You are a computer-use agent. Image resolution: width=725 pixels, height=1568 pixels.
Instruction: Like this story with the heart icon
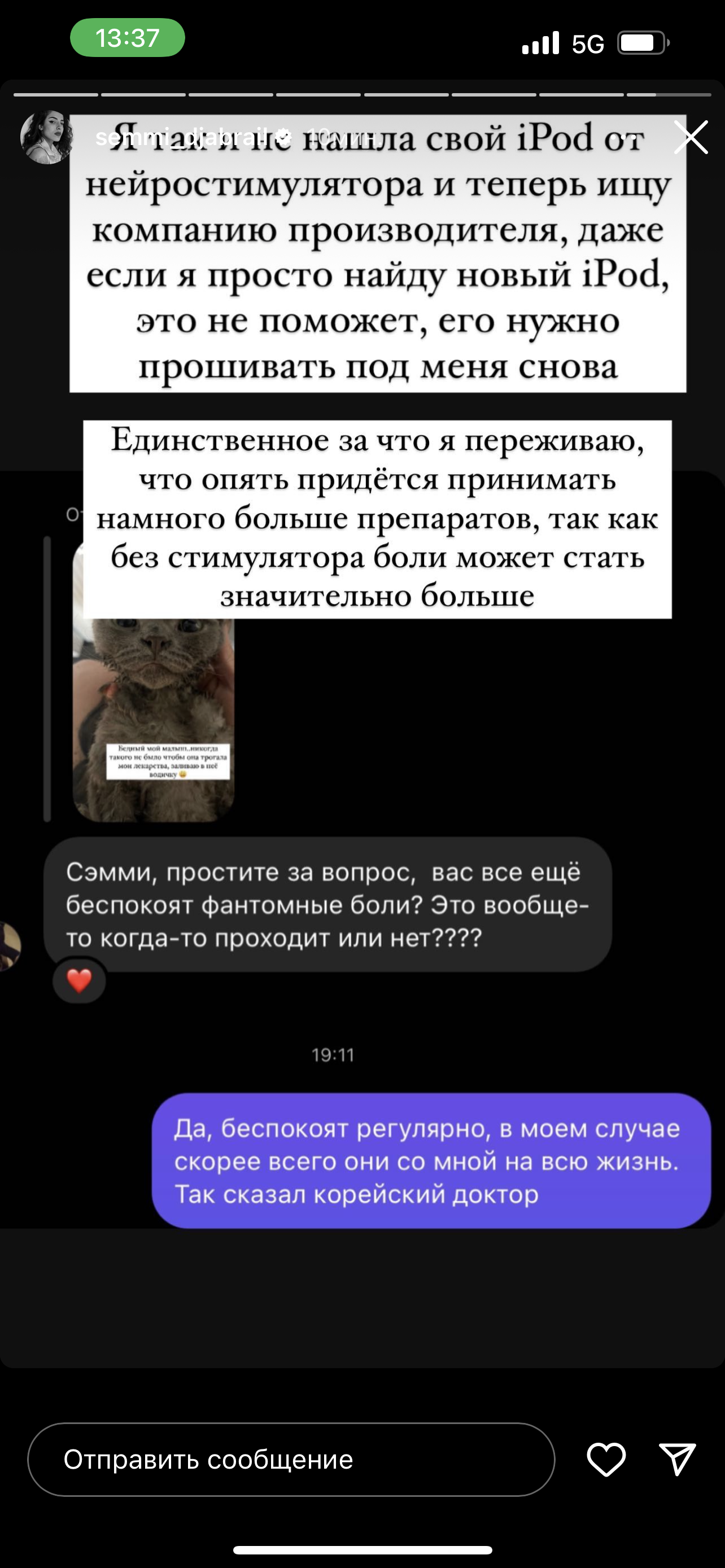click(606, 1460)
